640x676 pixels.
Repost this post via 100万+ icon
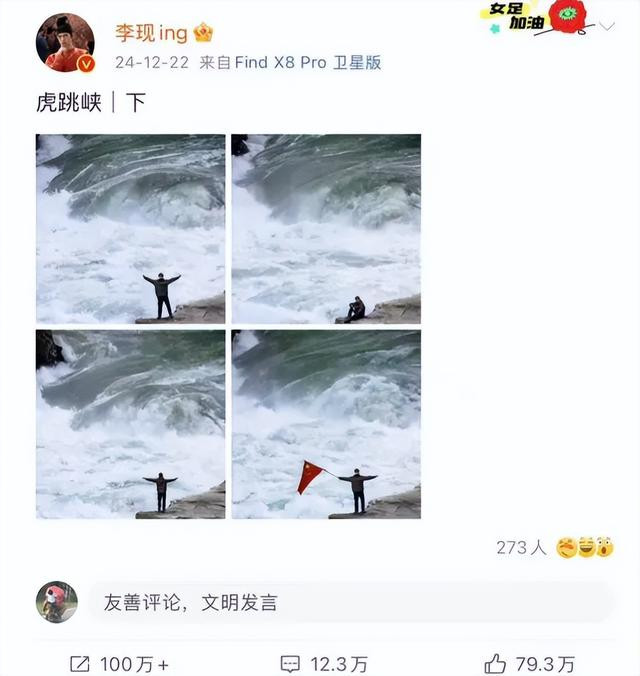click(118, 663)
